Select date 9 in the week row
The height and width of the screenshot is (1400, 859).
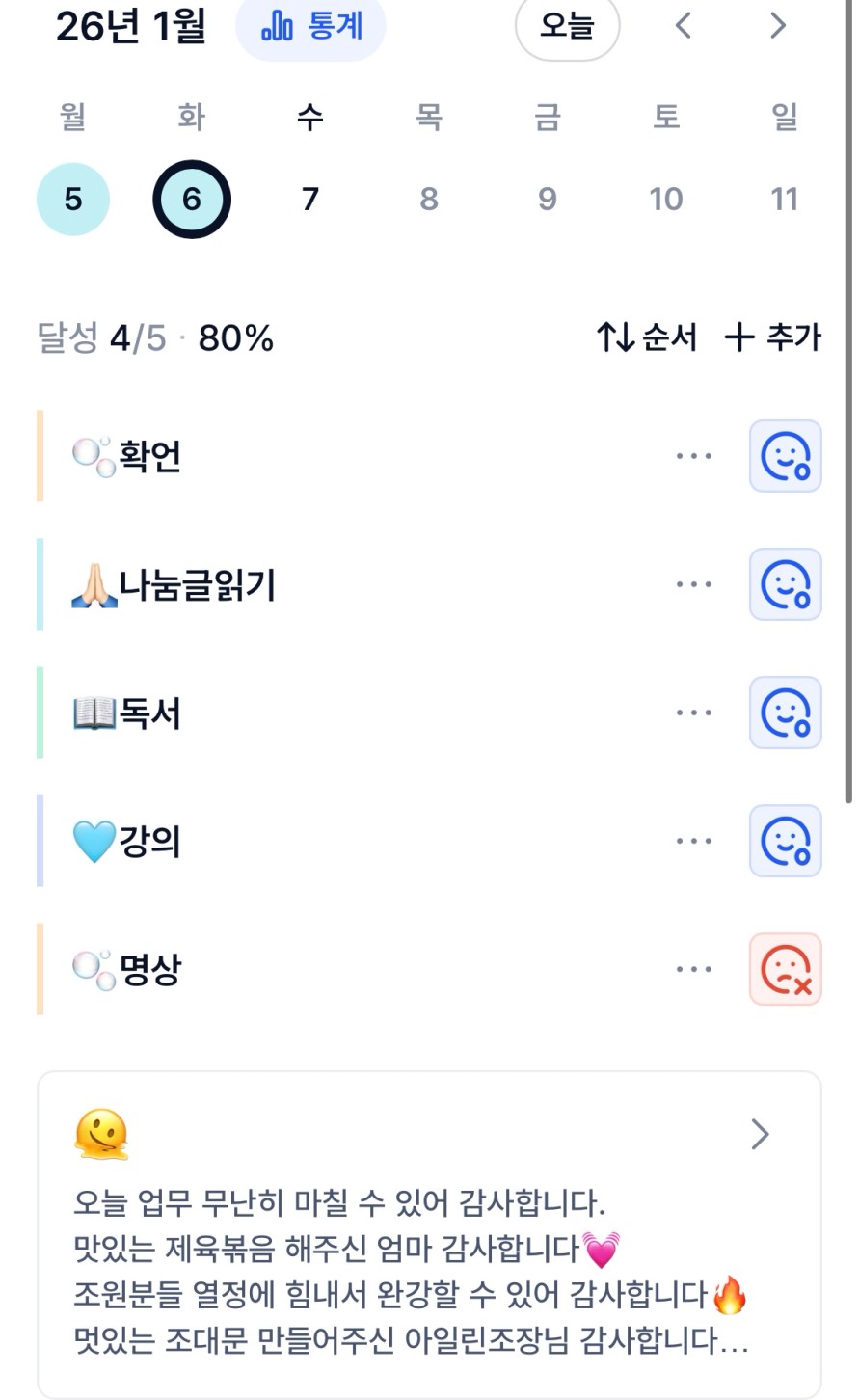(x=547, y=200)
